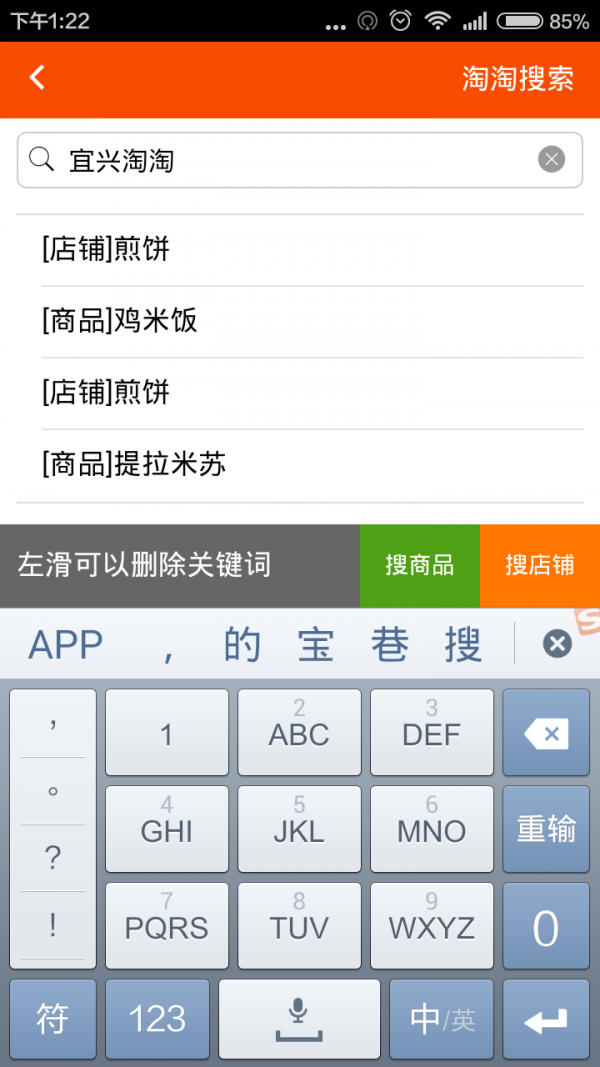The width and height of the screenshot is (600, 1067).
Task: Focus the search box with 宜兴淘淘
Action: (x=300, y=160)
